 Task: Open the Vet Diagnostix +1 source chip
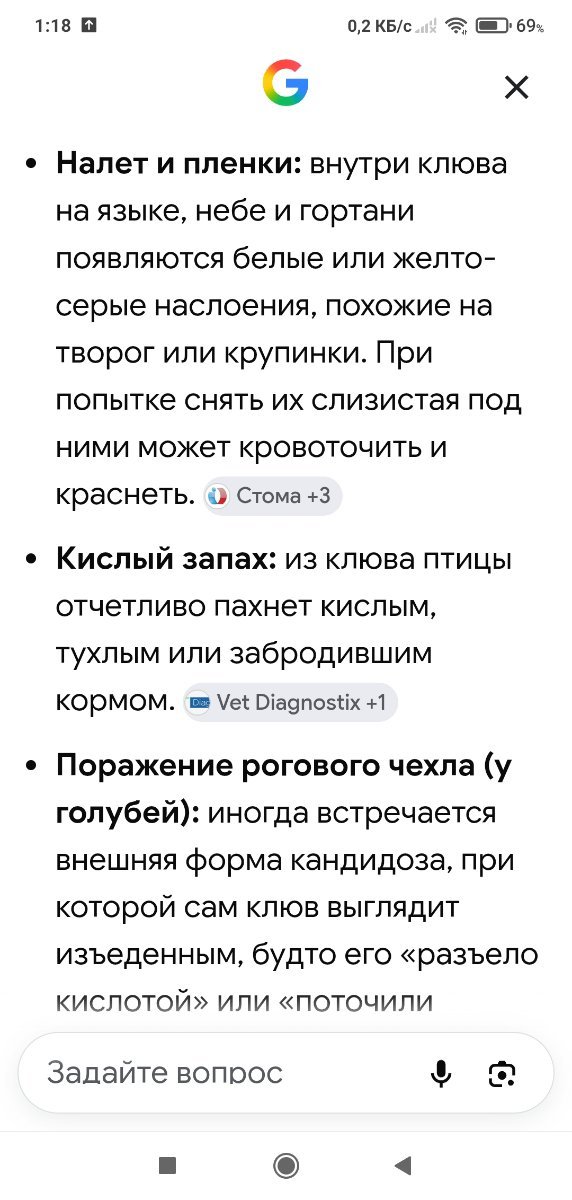(x=290, y=702)
